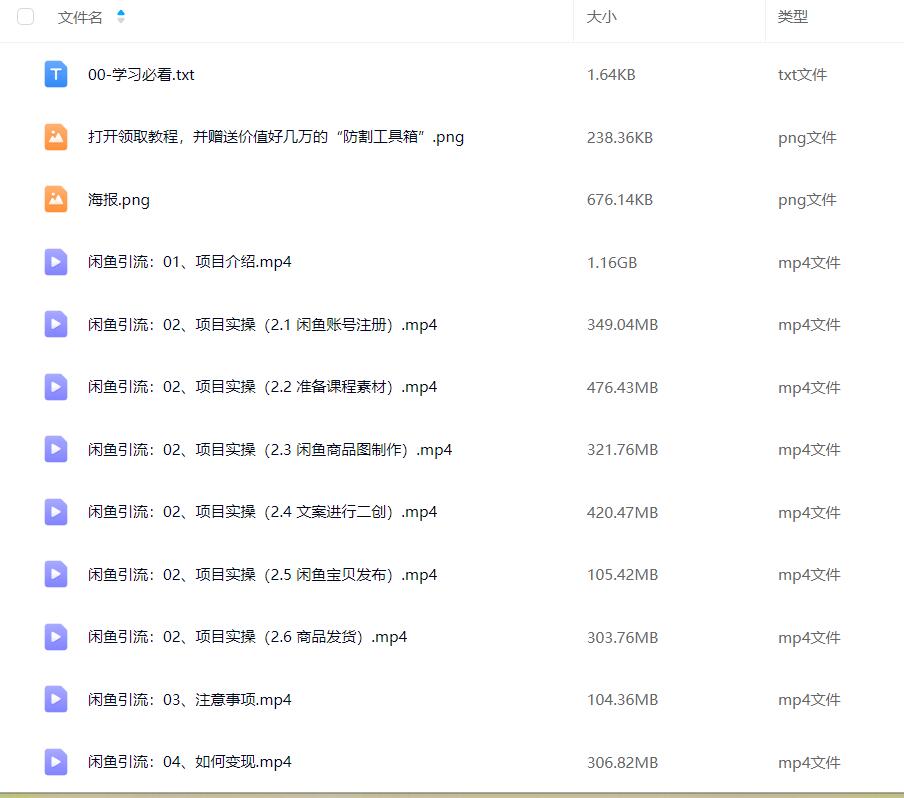
Task: Open video 2.3 闲鱼商品图制作
Action: point(269,450)
